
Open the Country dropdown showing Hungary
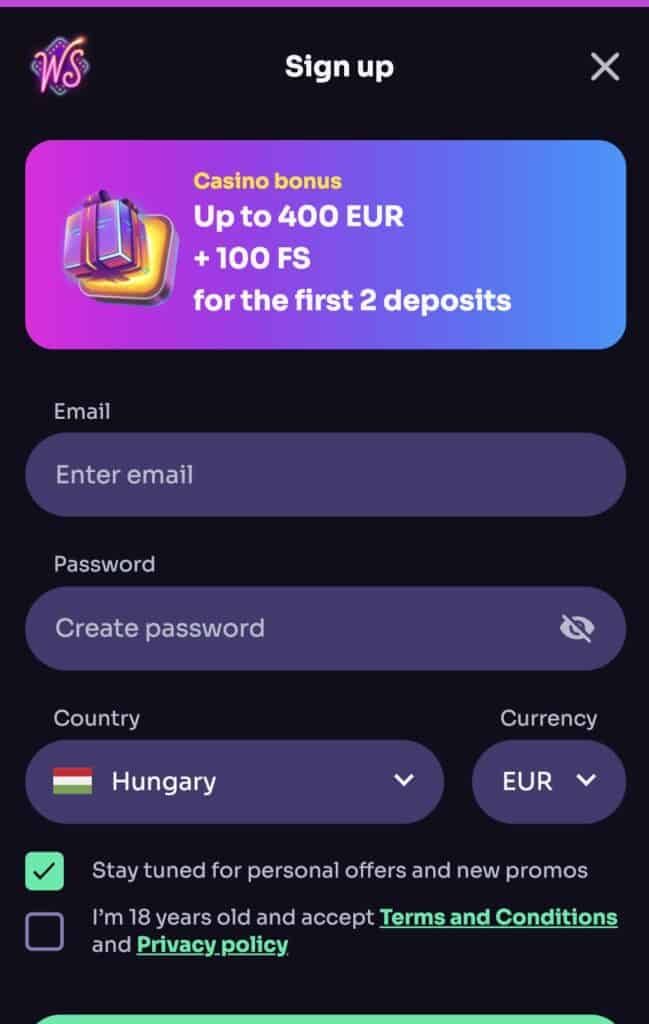(234, 781)
